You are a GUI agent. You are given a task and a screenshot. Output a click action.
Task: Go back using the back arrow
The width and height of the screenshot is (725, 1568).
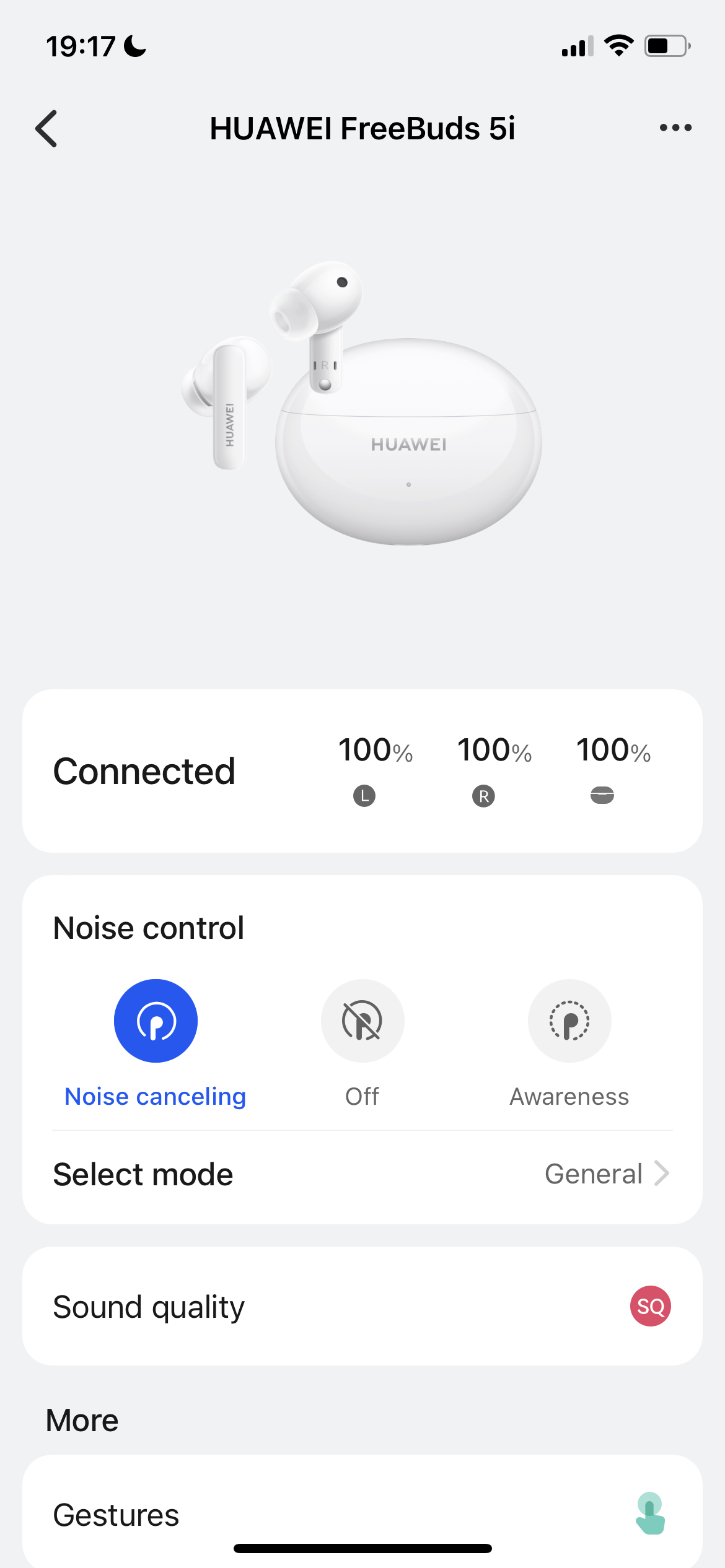(46, 129)
